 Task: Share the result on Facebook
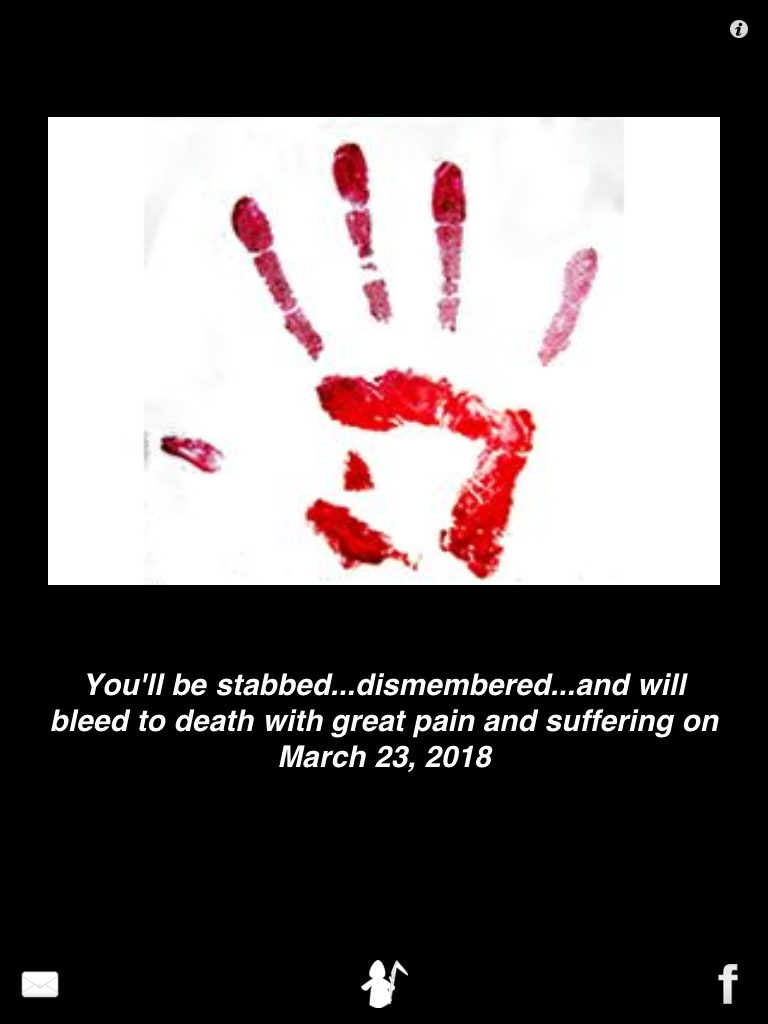[x=728, y=984]
